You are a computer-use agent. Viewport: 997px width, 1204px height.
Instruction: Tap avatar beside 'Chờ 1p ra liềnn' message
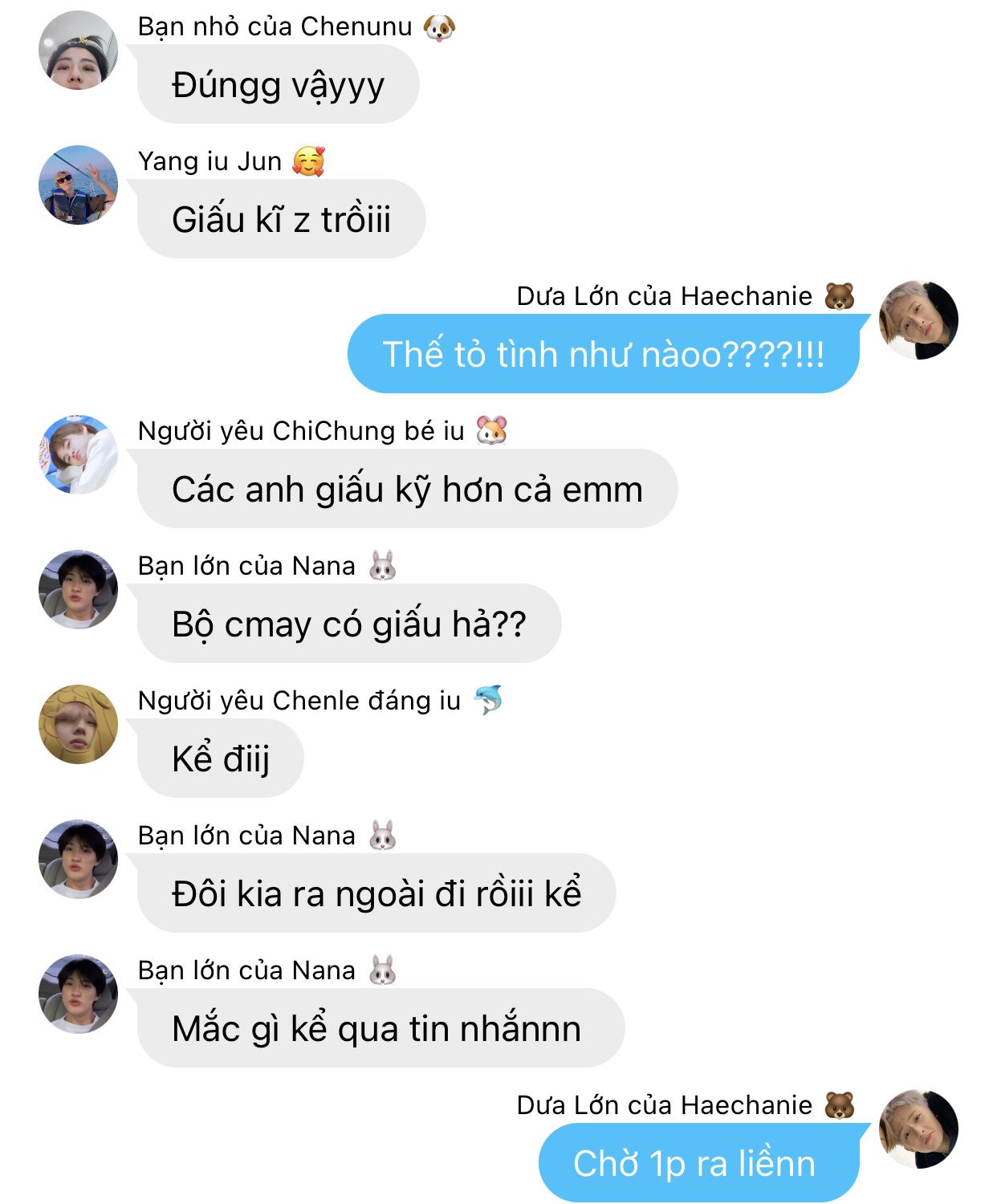coord(918,1129)
